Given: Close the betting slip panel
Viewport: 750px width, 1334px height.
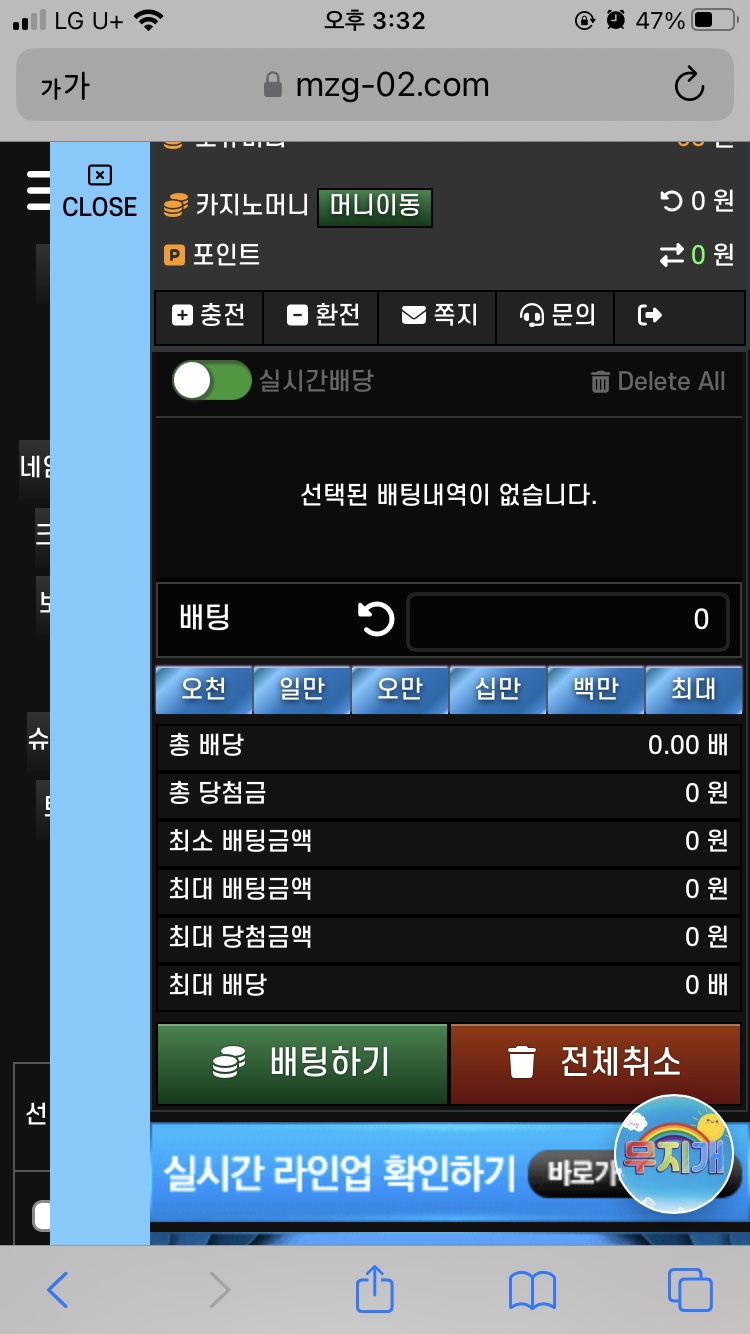Looking at the screenshot, I should [100, 192].
